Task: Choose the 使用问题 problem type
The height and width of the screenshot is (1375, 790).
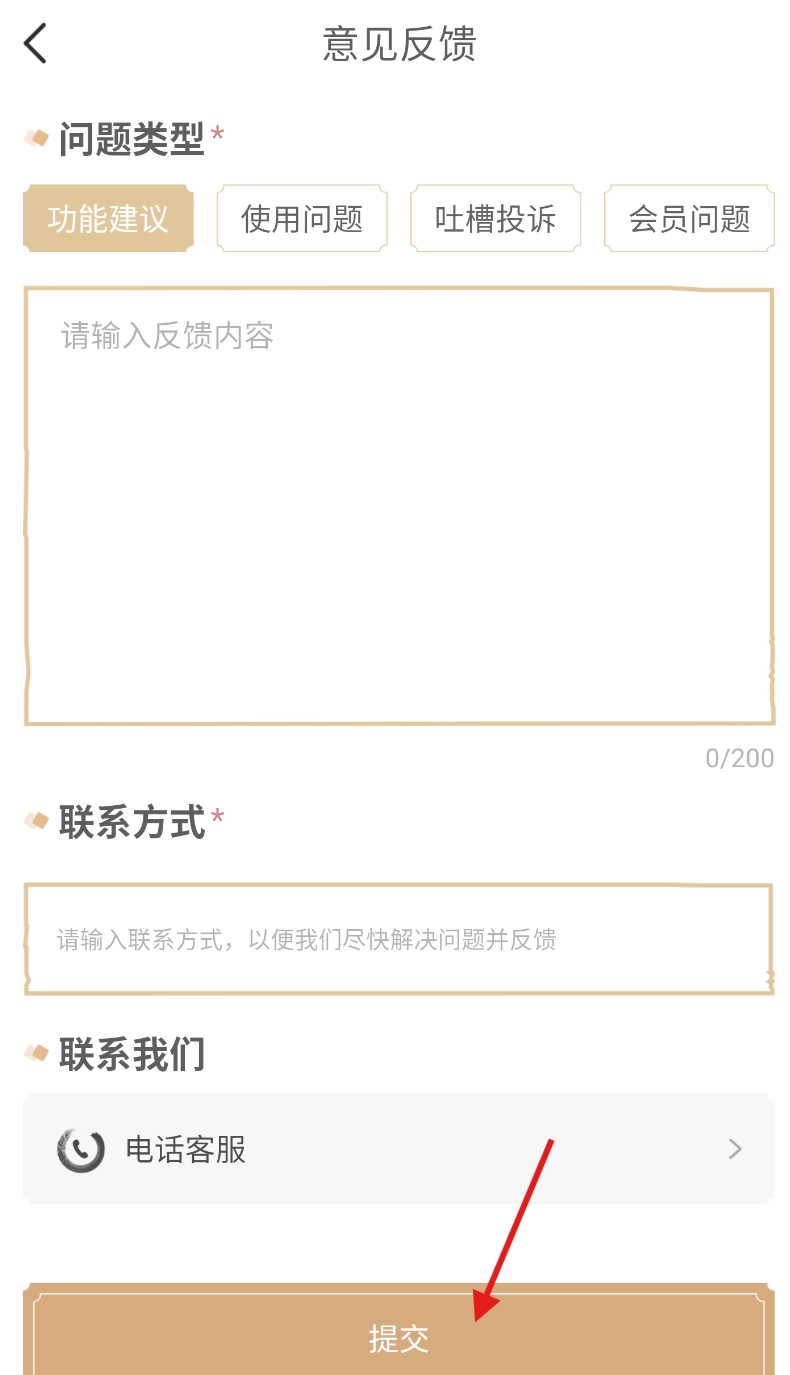Action: pyautogui.click(x=302, y=218)
